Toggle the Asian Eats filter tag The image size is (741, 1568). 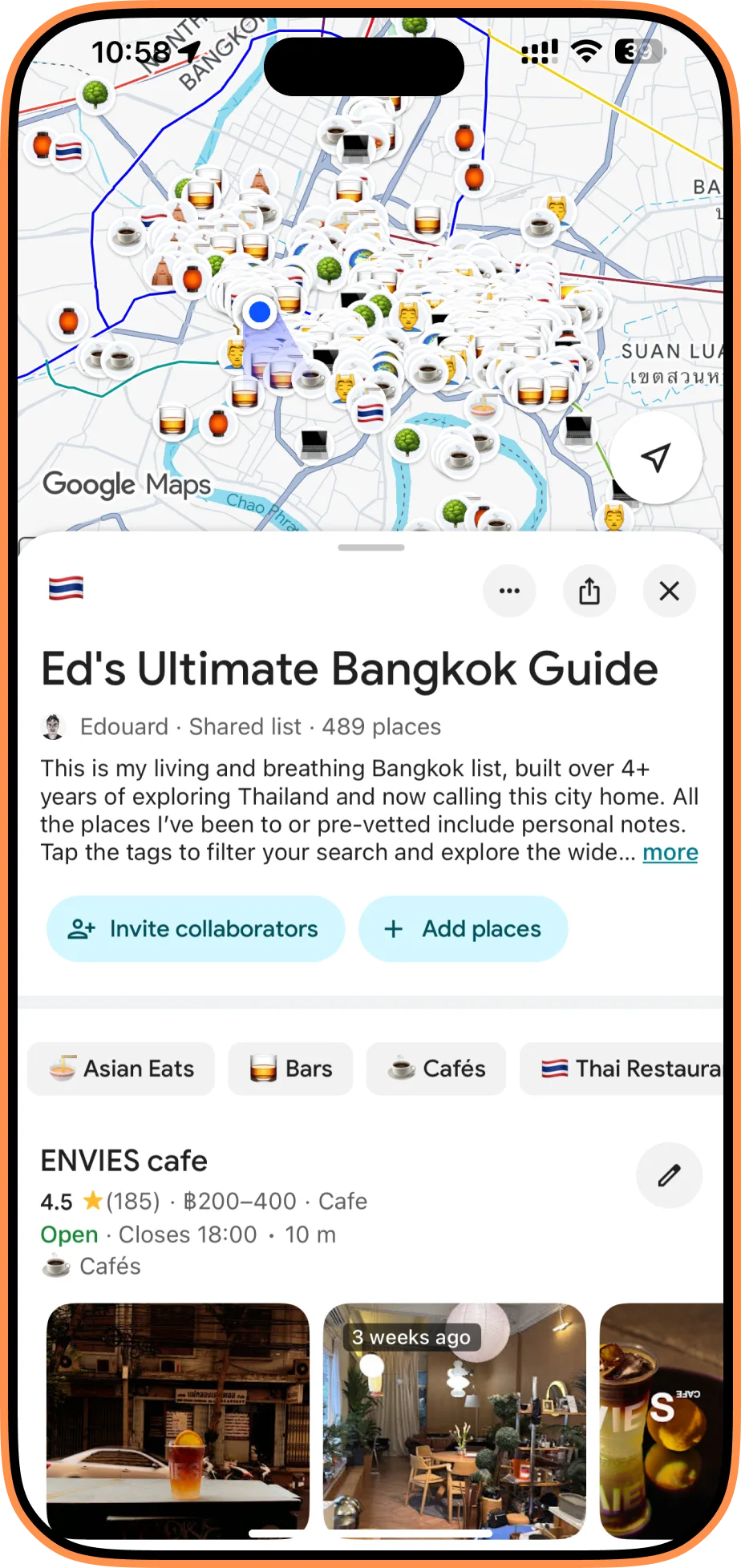click(x=120, y=1069)
